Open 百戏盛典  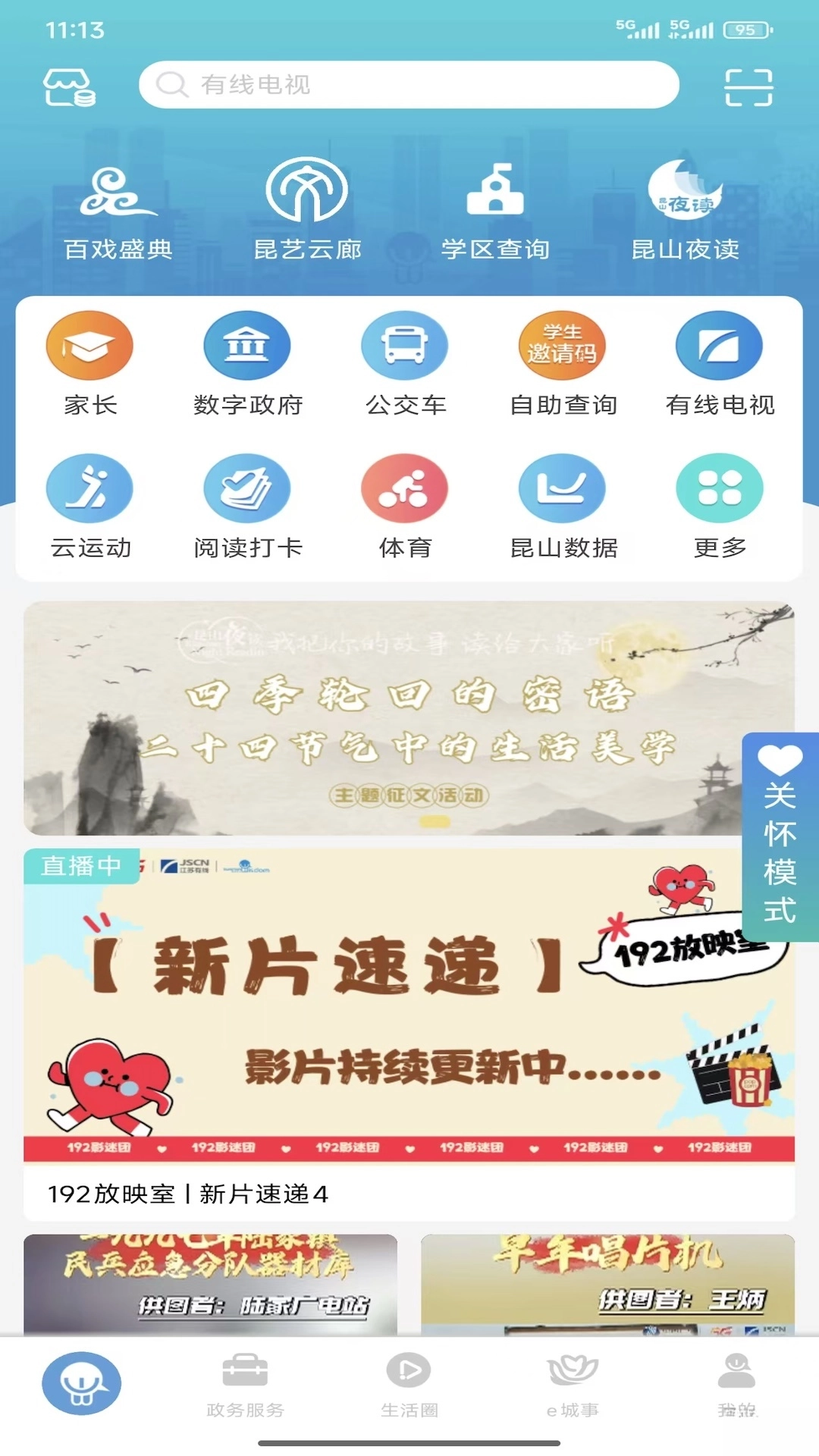pyautogui.click(x=118, y=209)
